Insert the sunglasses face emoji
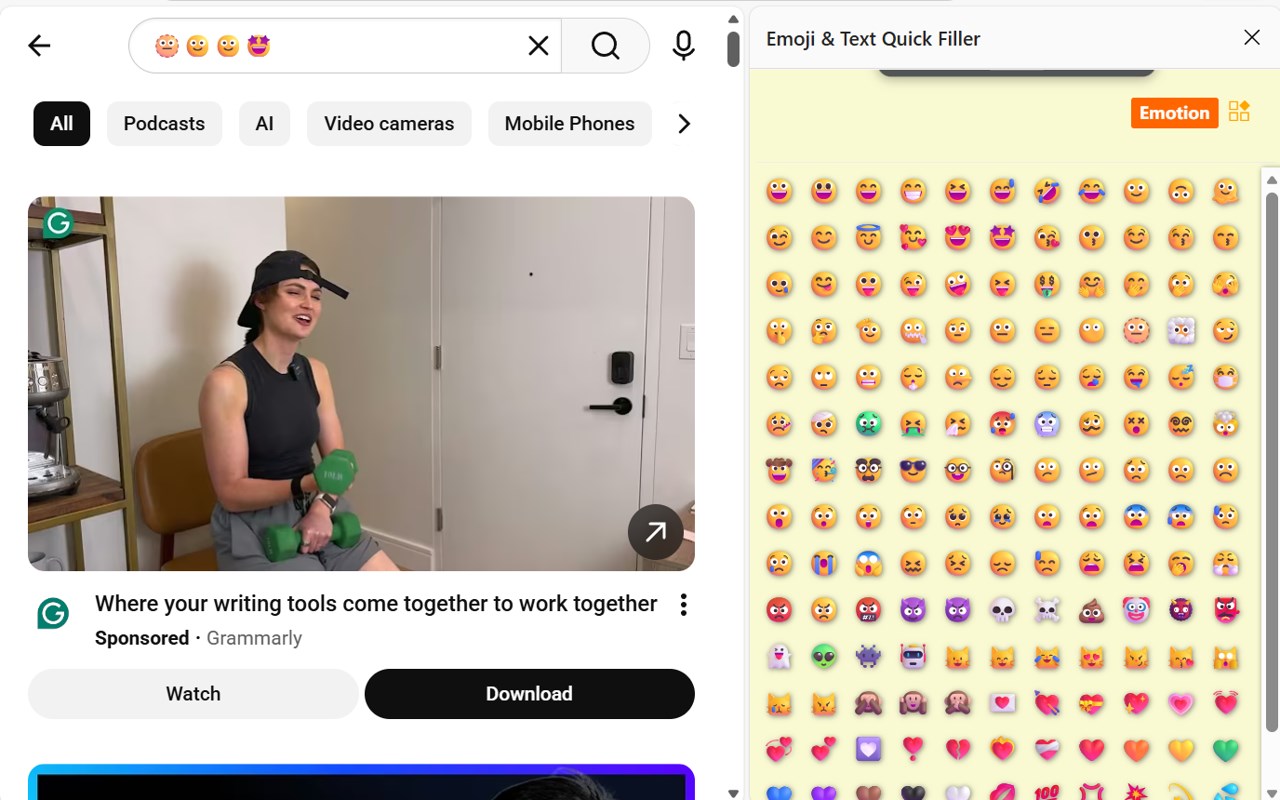The height and width of the screenshot is (800, 1280). pos(912,470)
